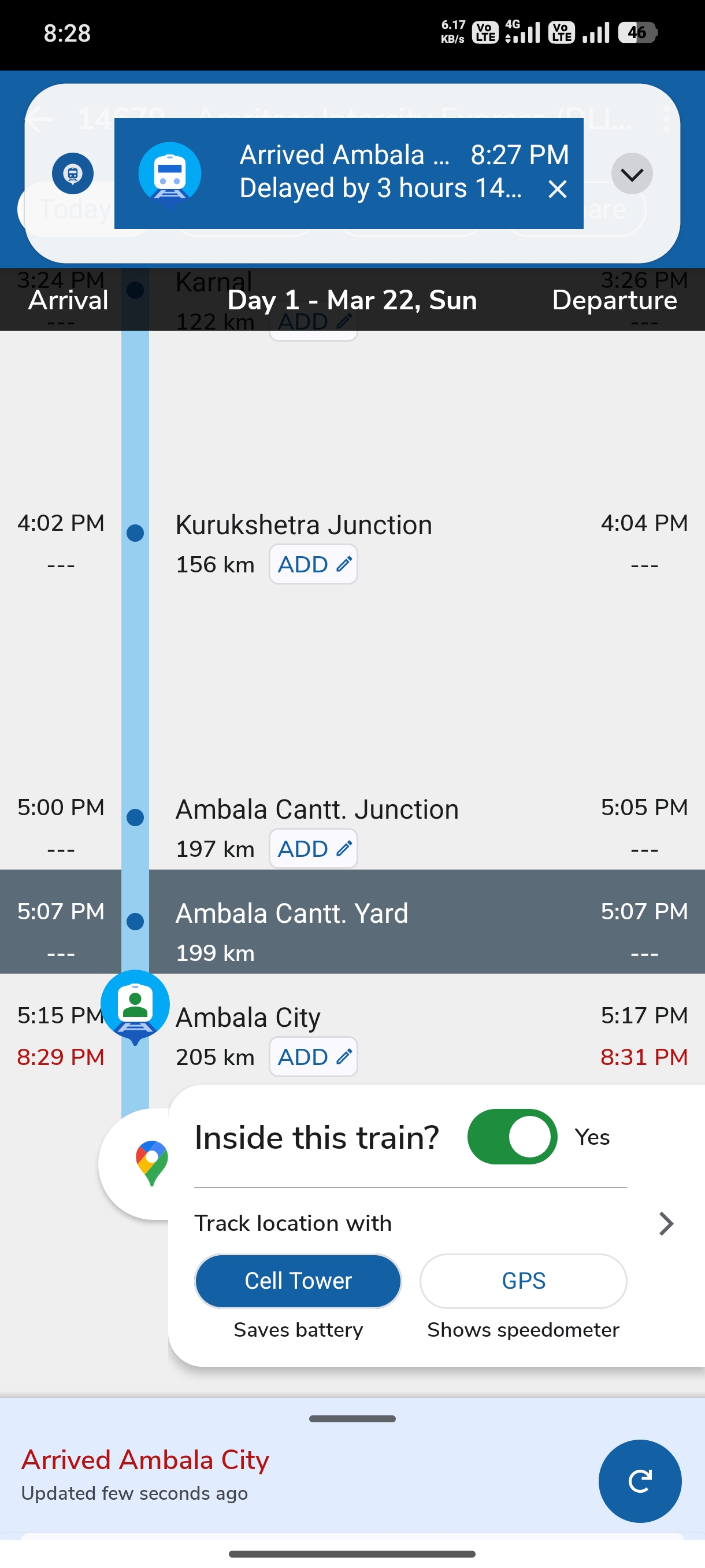Open Track location with options arrow

tap(666, 1223)
